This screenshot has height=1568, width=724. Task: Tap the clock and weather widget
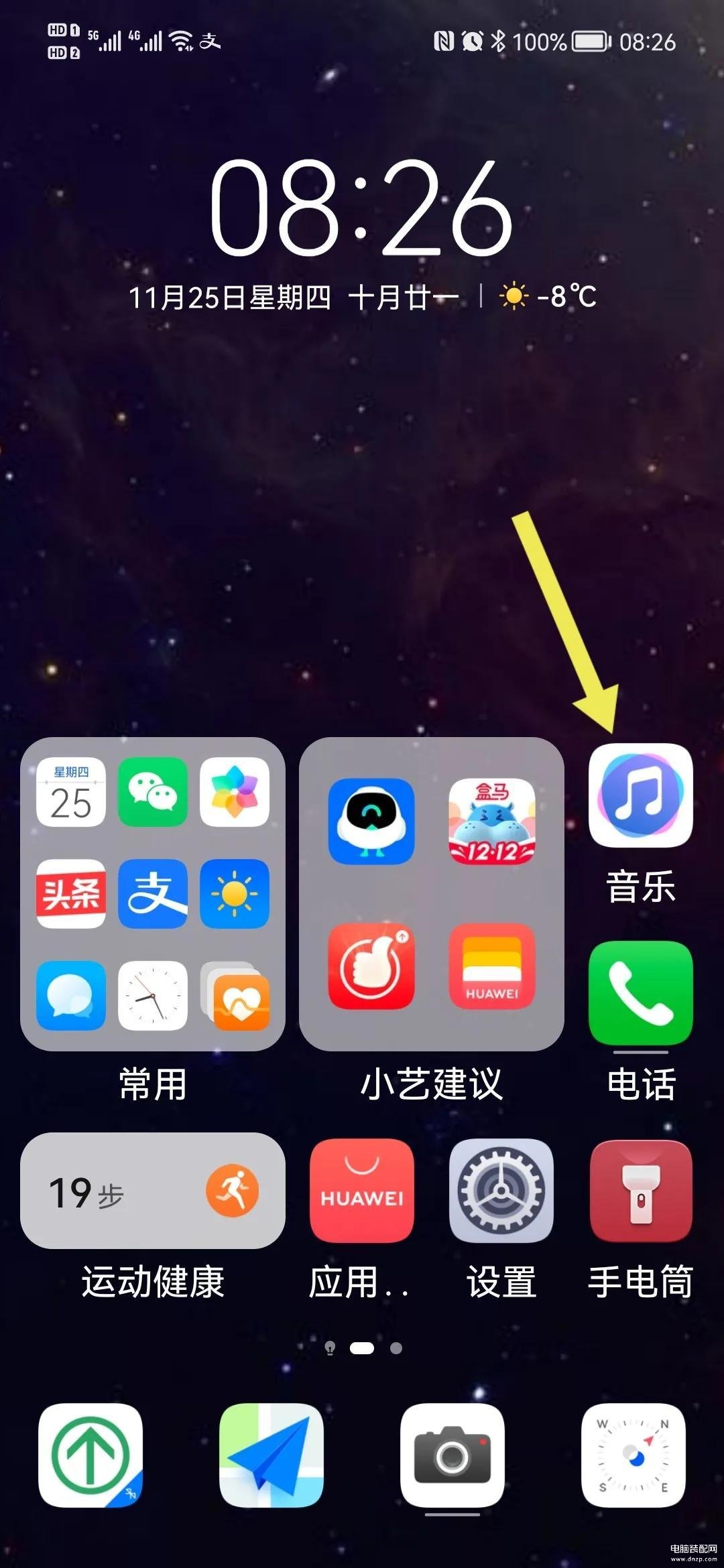362,228
